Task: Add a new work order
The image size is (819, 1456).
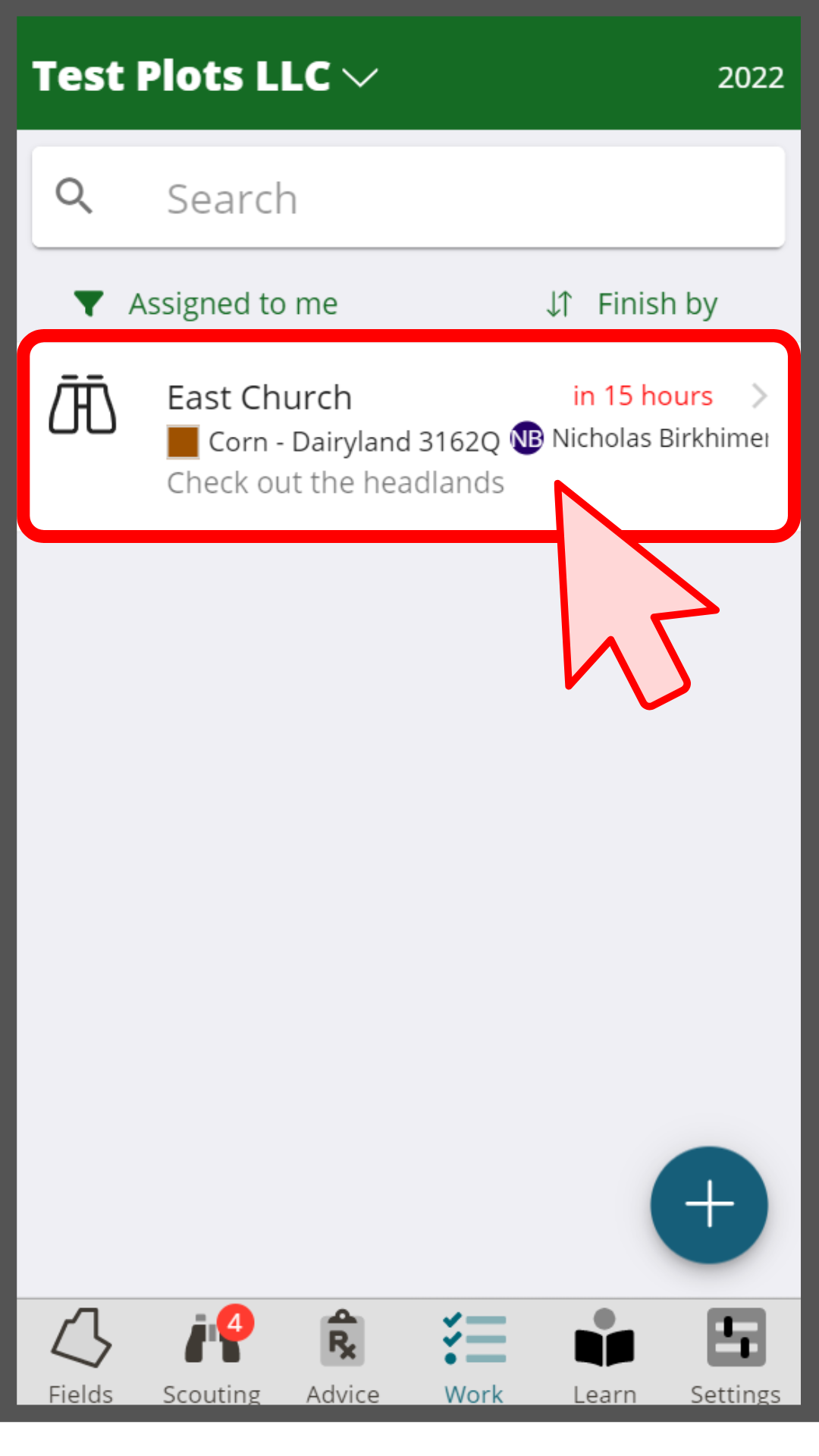Action: point(709,1204)
